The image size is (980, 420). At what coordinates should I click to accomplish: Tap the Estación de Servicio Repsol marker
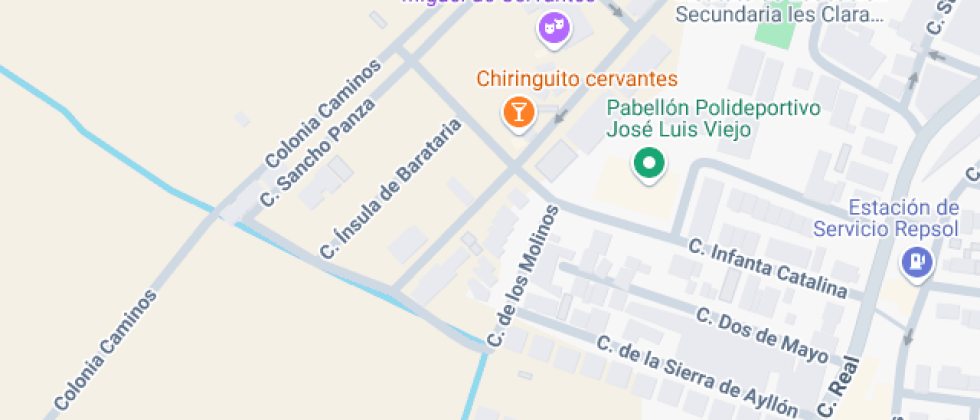916,261
